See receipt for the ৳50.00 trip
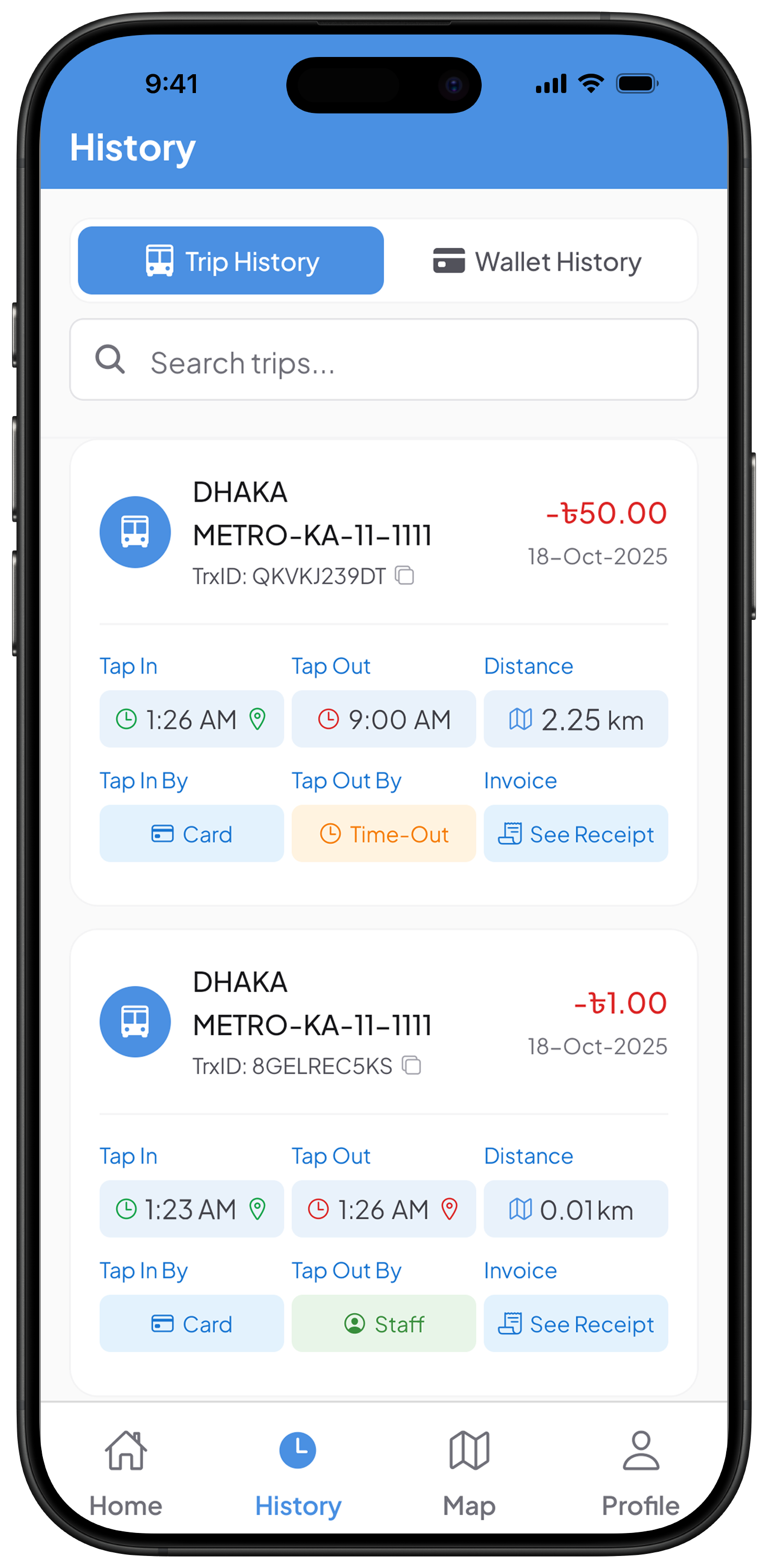 576,834
